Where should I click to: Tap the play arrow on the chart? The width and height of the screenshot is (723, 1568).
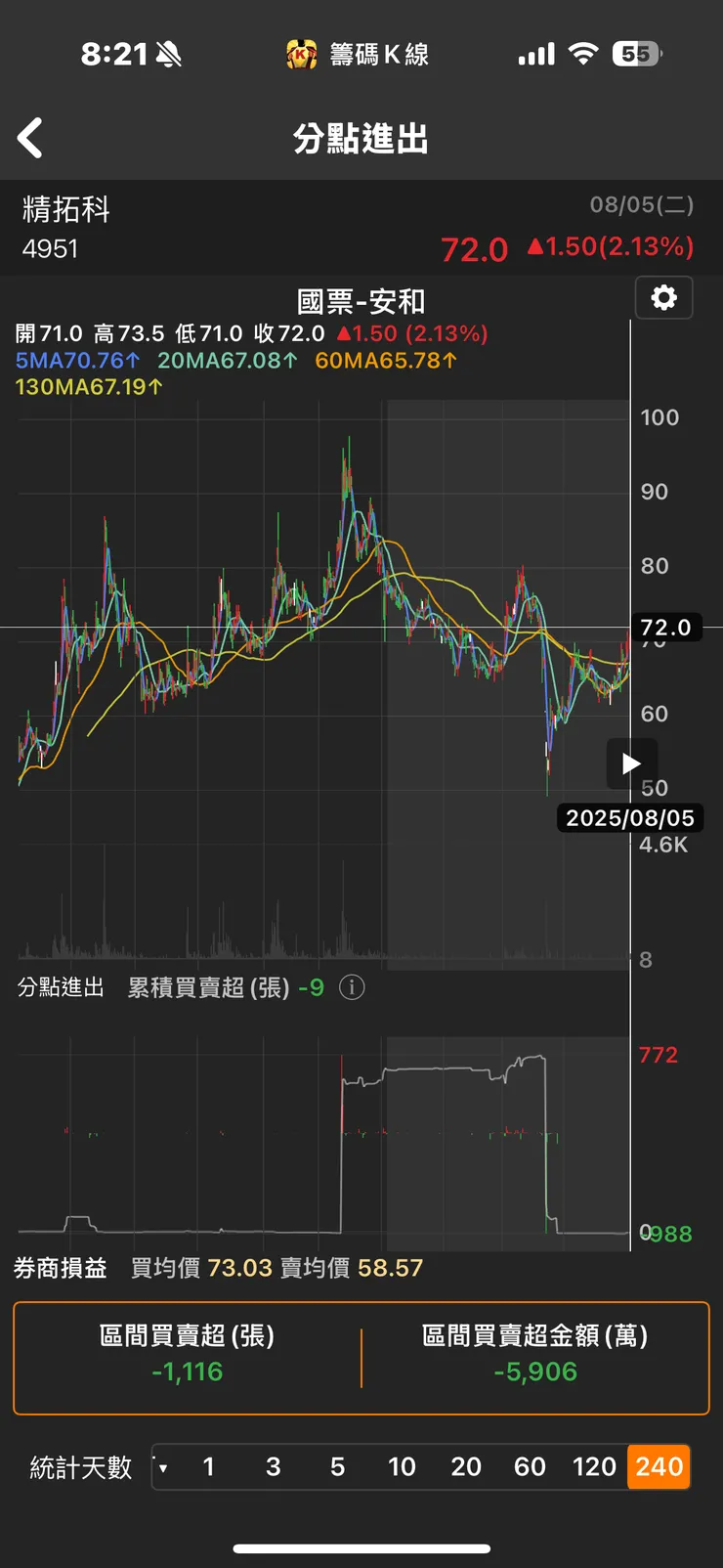point(631,763)
